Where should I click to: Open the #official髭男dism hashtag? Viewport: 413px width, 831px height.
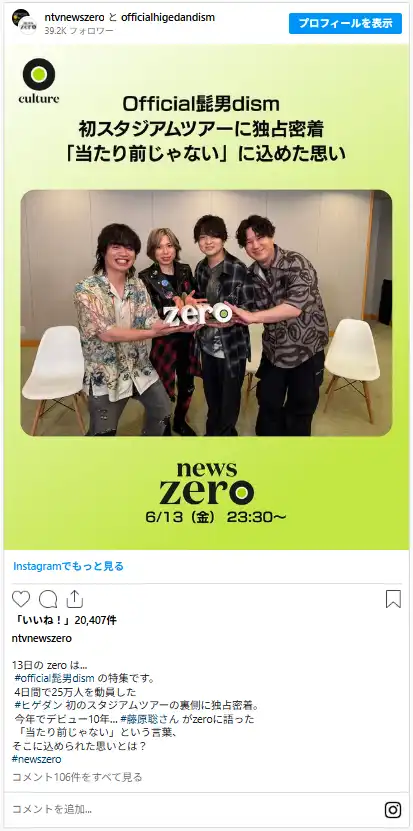click(55, 678)
